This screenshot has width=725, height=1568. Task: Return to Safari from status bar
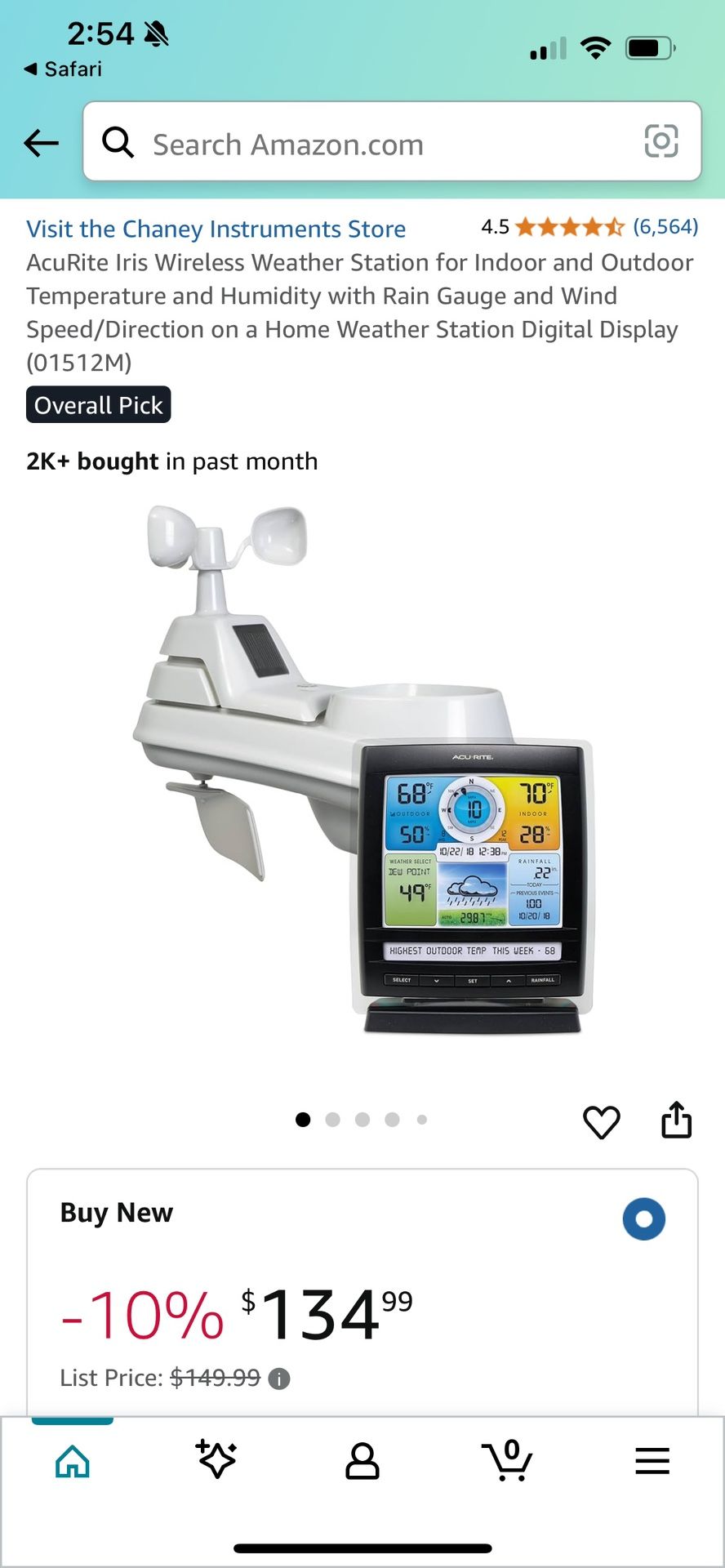64,69
